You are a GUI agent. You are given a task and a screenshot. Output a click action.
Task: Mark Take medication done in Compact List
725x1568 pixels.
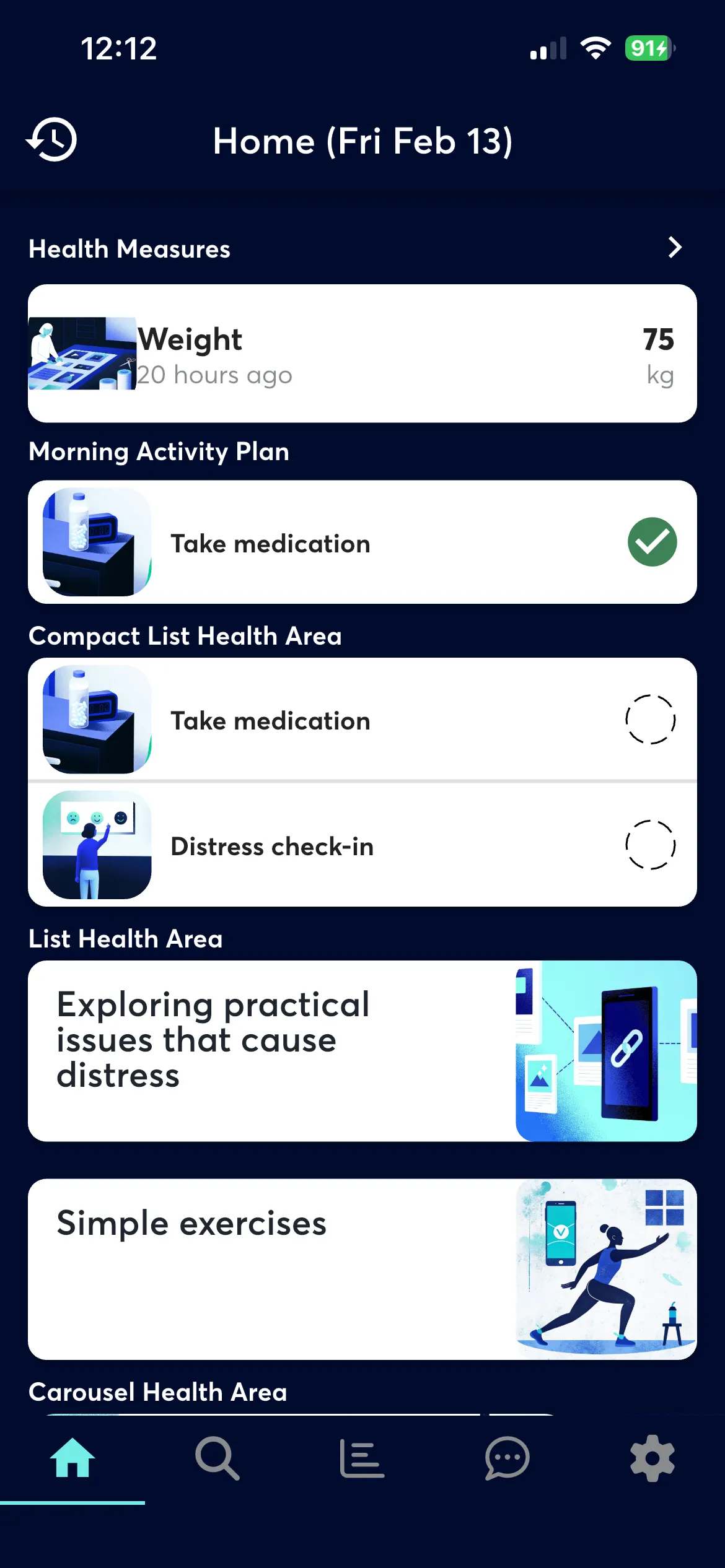click(x=650, y=720)
